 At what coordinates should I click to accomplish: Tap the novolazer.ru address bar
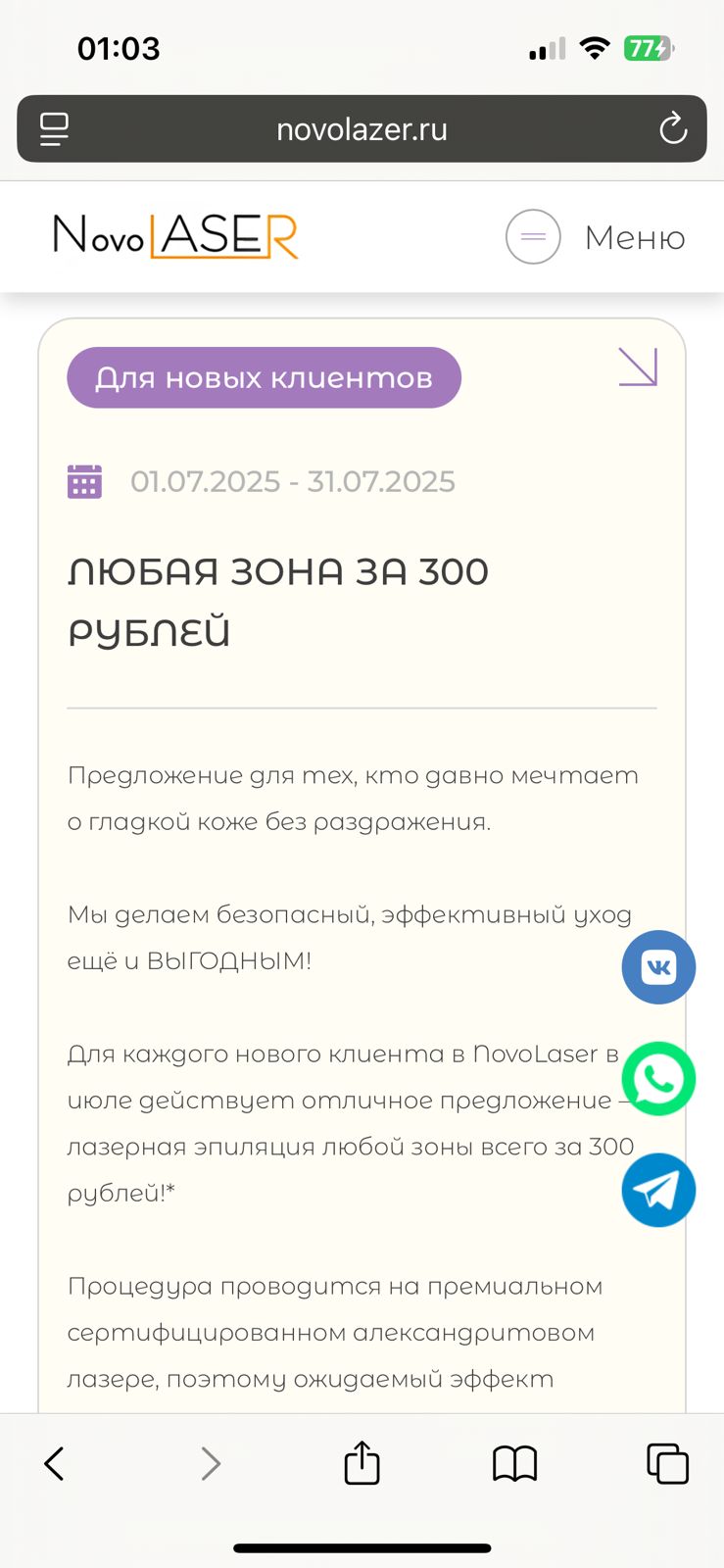coord(362,128)
